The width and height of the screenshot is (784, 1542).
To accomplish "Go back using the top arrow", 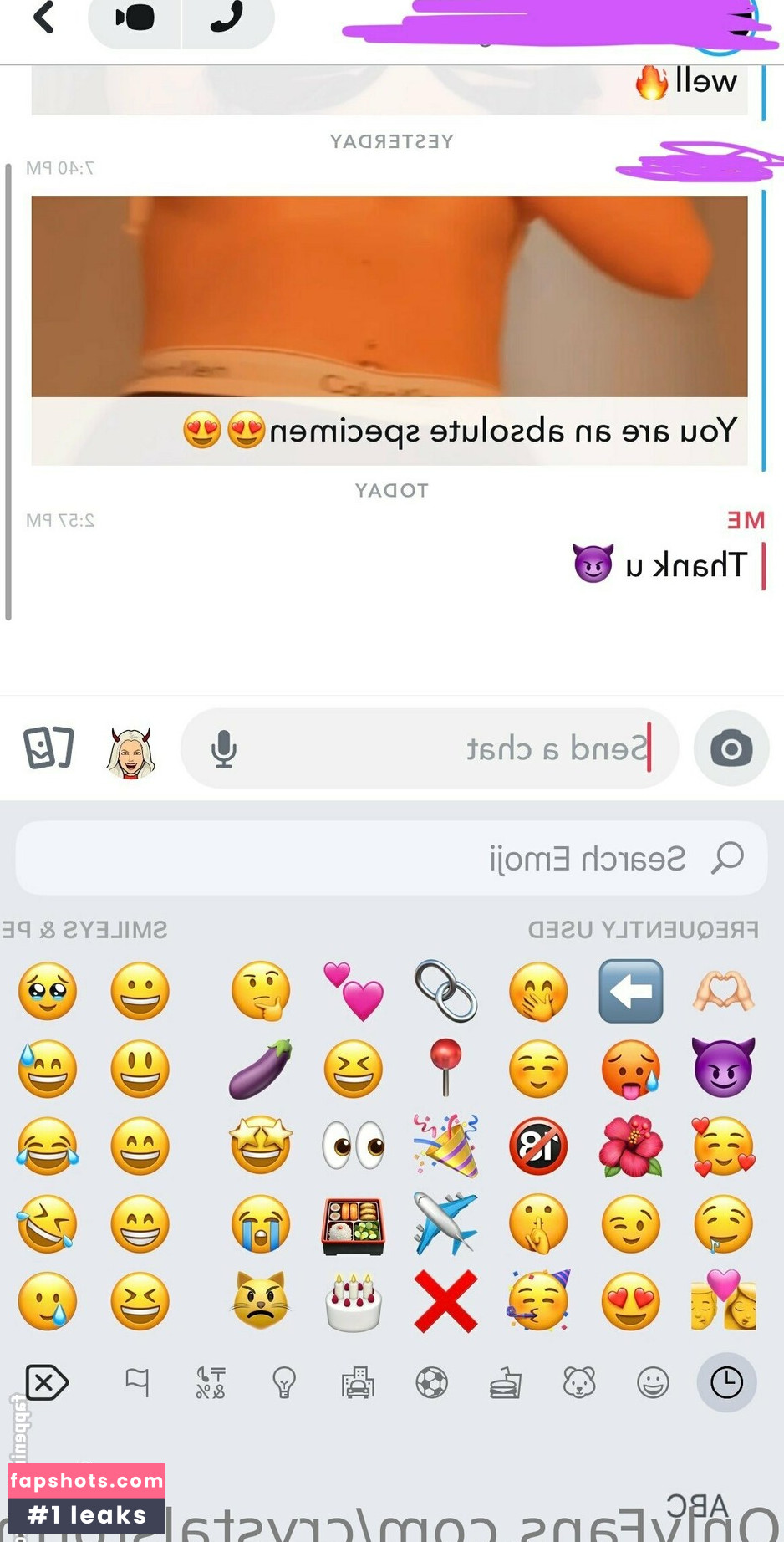I will tap(43, 17).
